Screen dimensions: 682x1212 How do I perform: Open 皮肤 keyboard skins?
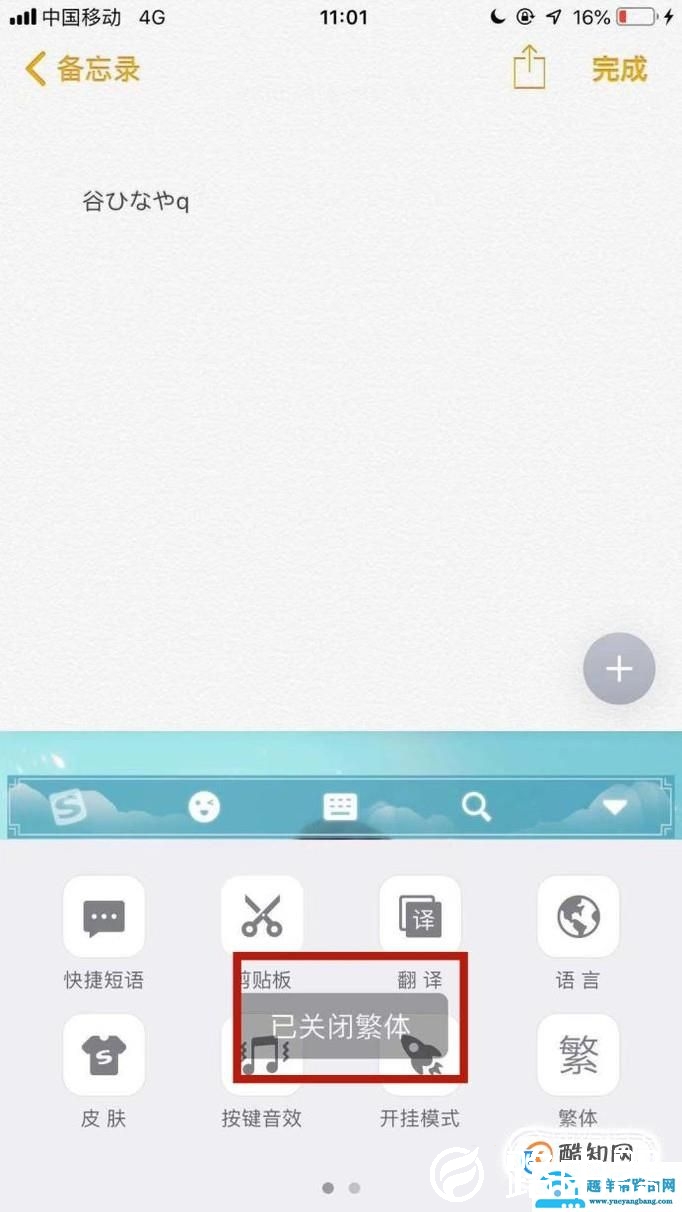pos(104,1055)
